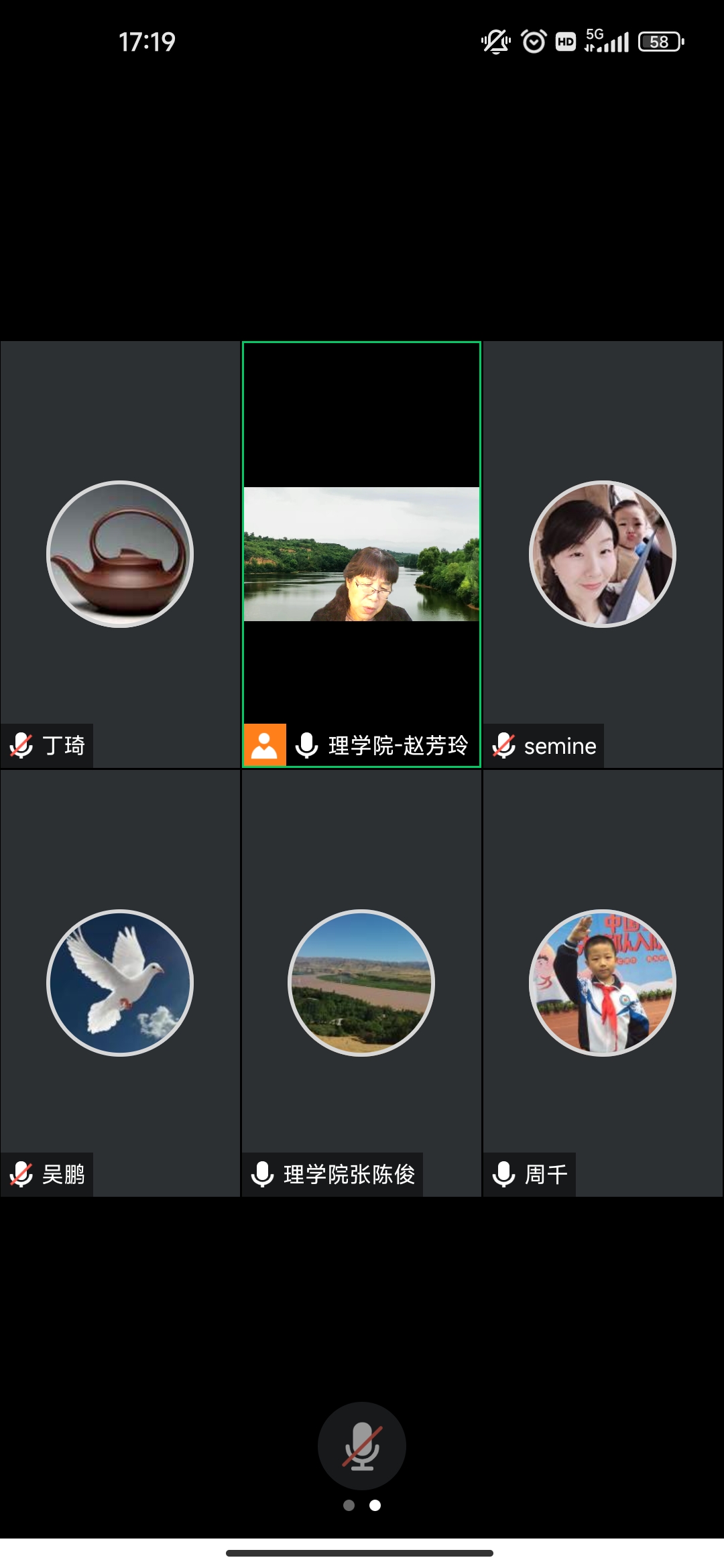Image resolution: width=724 pixels, height=1568 pixels.
Task: Open 理学院-赵芳玲's video tile
Action: click(361, 554)
